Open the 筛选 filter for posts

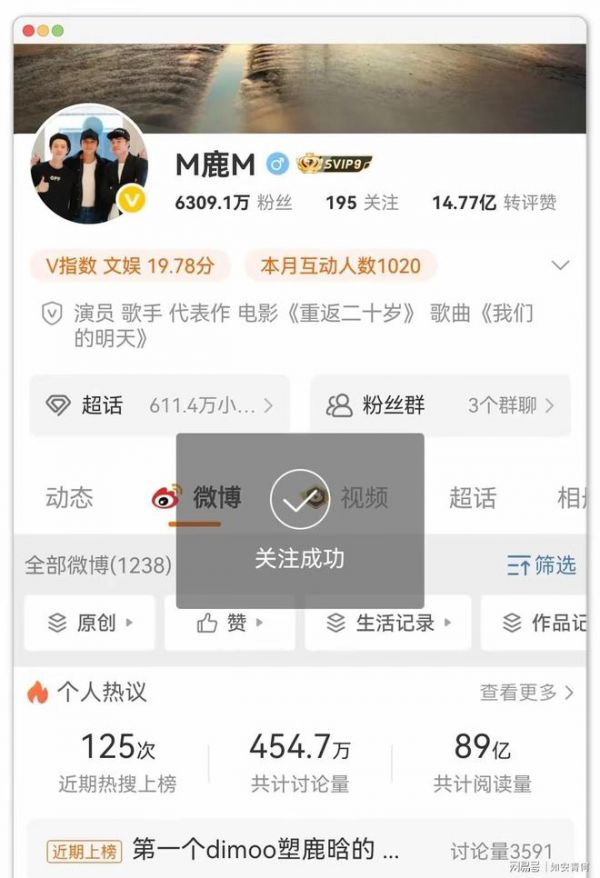pyautogui.click(x=541, y=565)
